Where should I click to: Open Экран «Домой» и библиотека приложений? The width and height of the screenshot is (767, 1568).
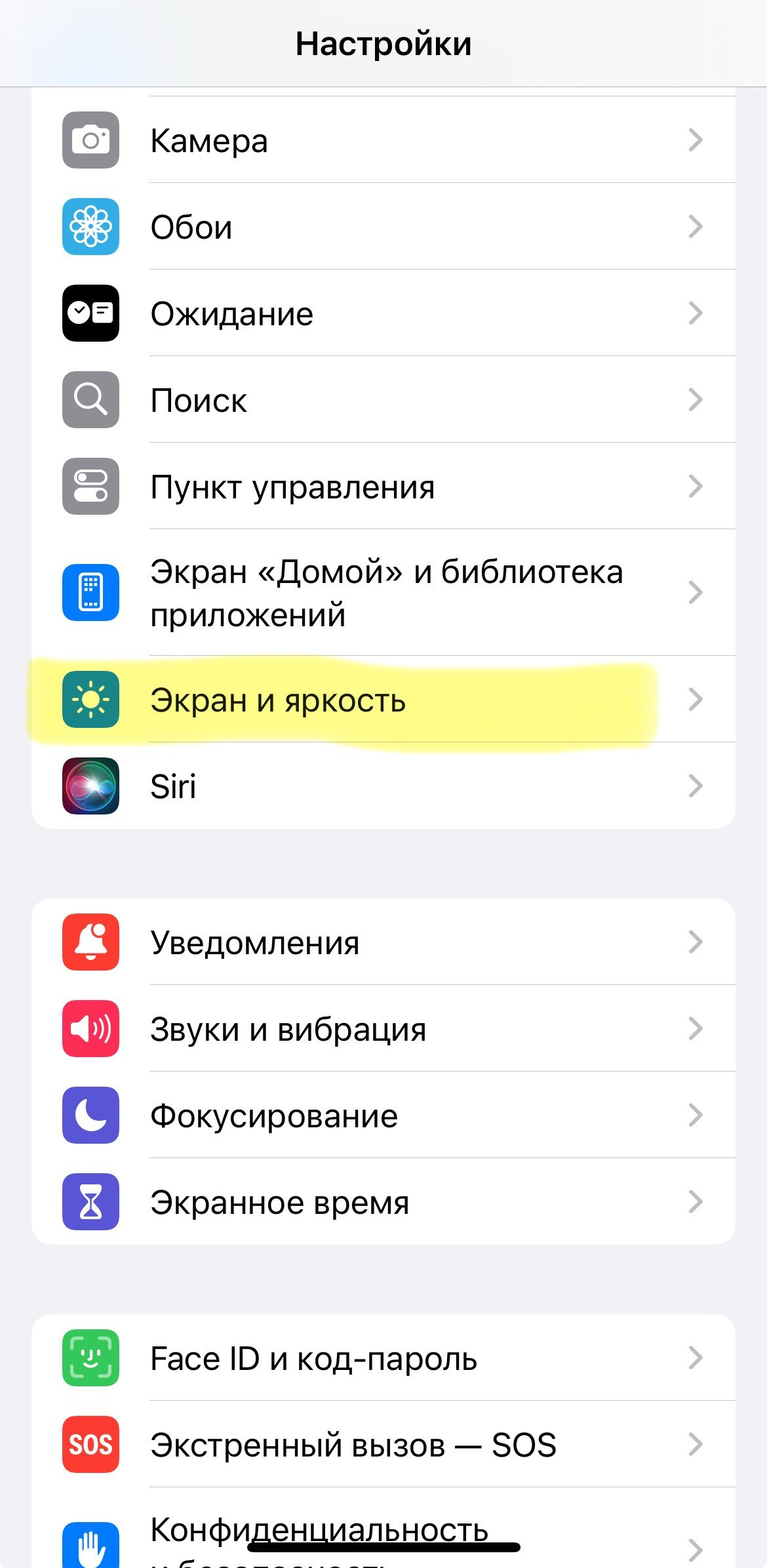point(383,593)
